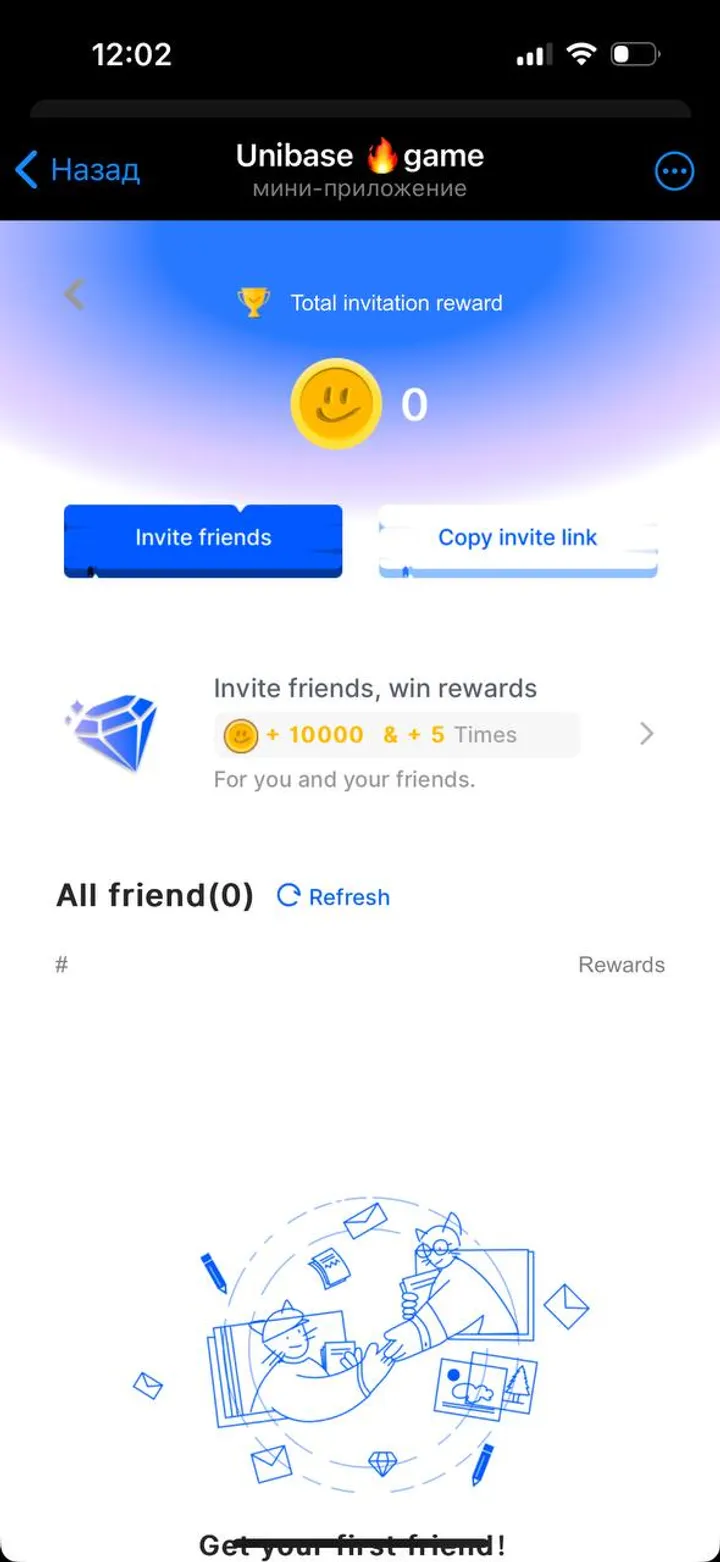Tap the left arrow beside Total invitation reward
The image size is (720, 1562).
tap(75, 293)
